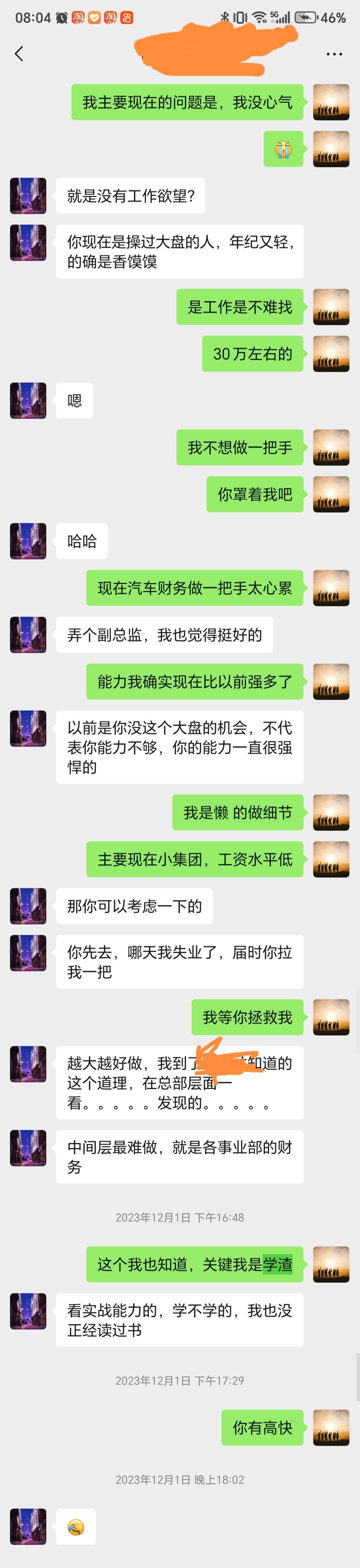Open contact's avatar beside 哈哈 message
Viewport: 360px width, 1568px height.
(28, 541)
